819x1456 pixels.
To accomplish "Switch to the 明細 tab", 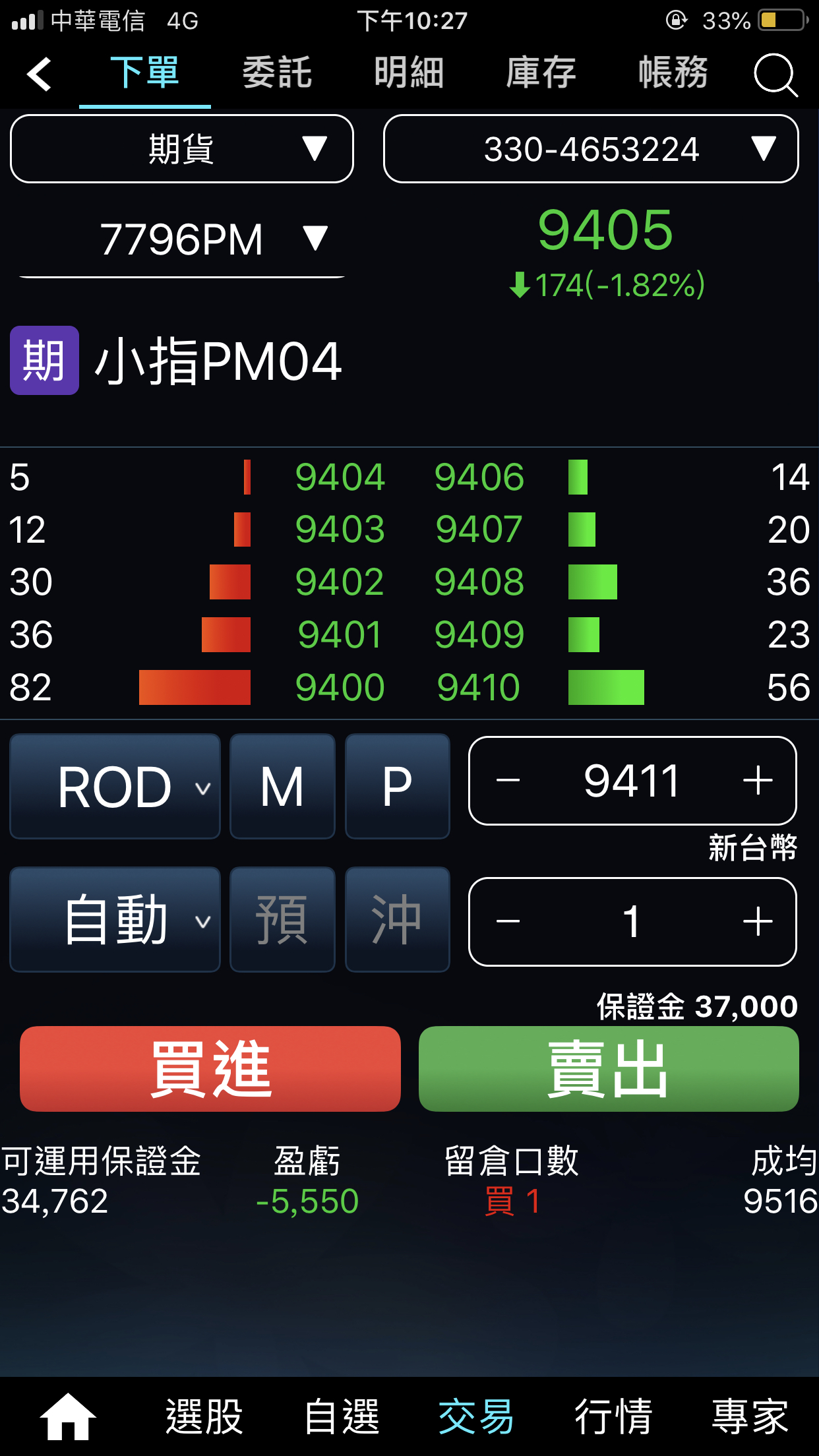I will tap(409, 73).
